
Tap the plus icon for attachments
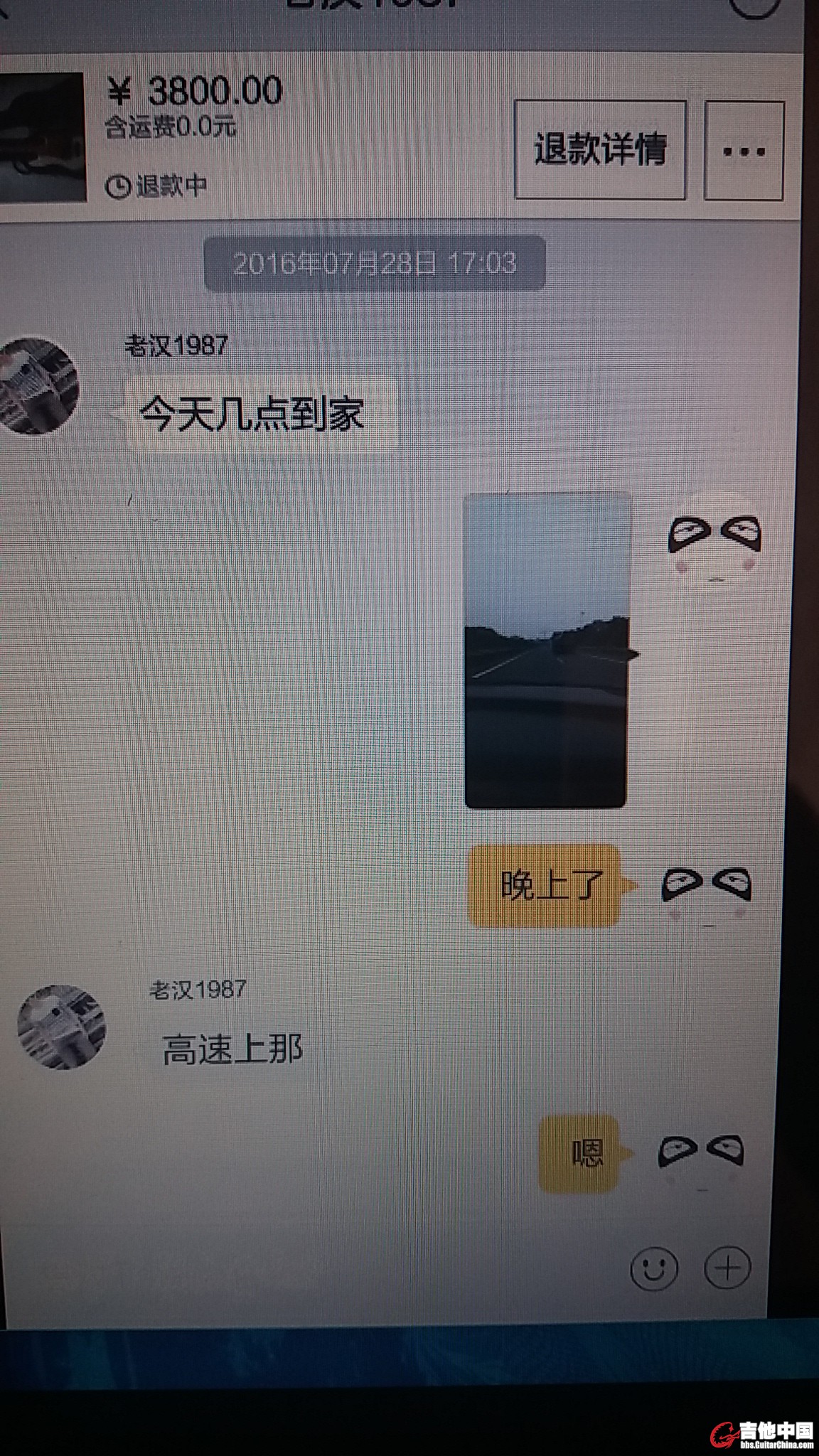click(x=727, y=1267)
